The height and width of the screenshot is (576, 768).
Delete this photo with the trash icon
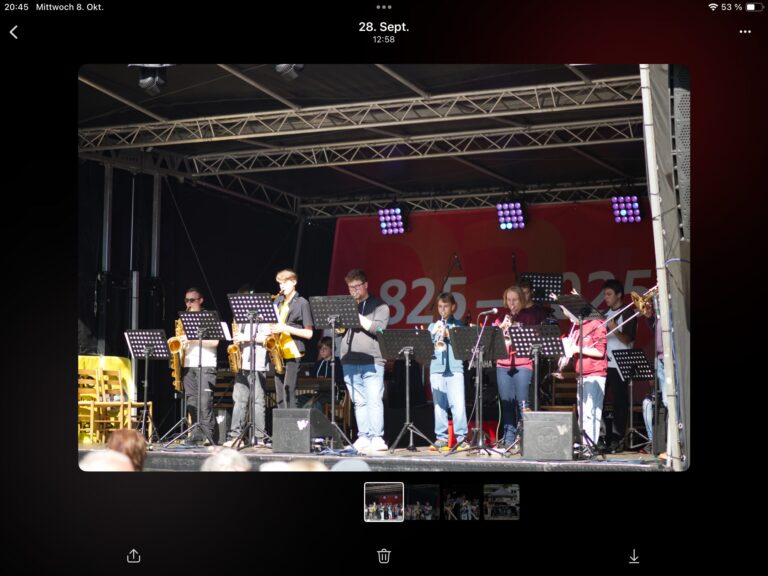(x=384, y=556)
